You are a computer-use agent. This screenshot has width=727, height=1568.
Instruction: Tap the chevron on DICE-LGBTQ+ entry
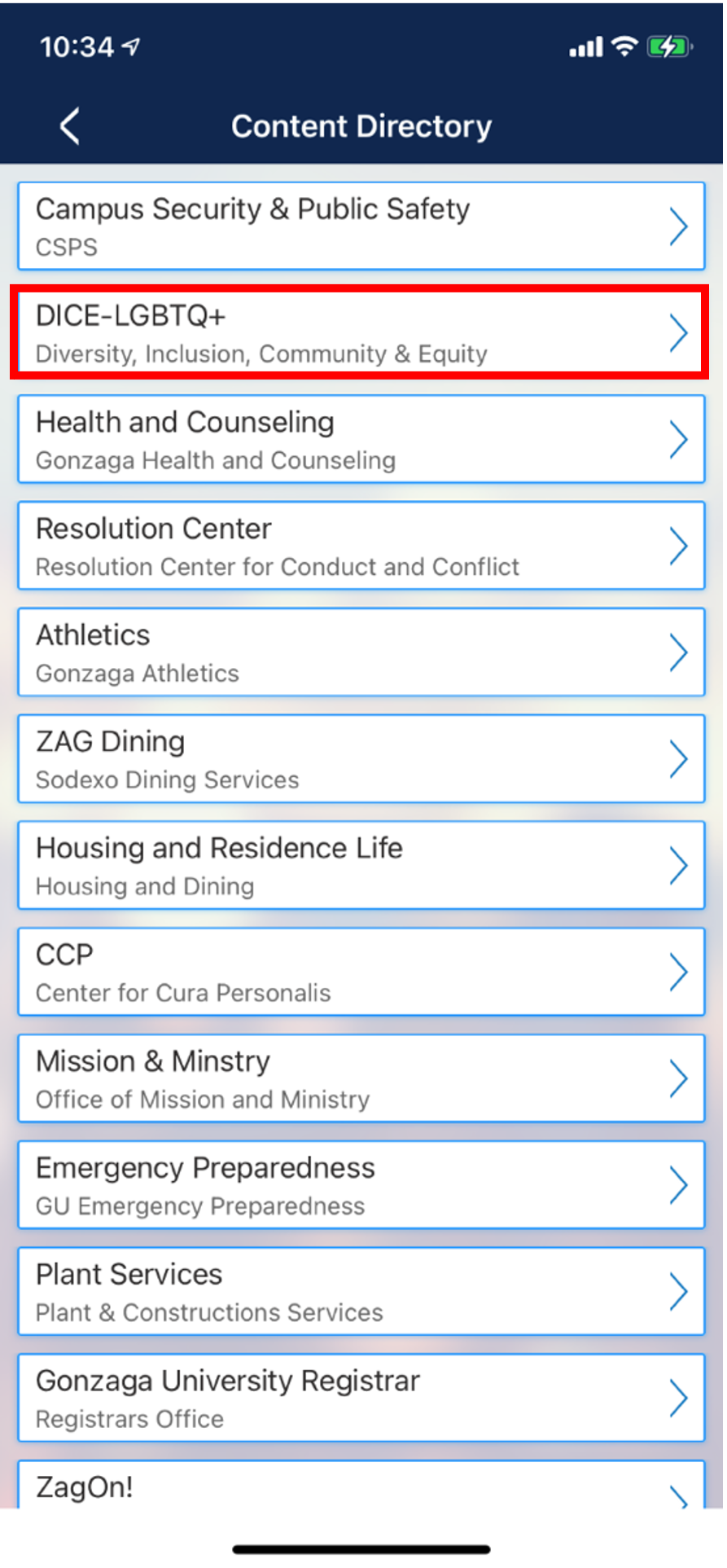[679, 332]
